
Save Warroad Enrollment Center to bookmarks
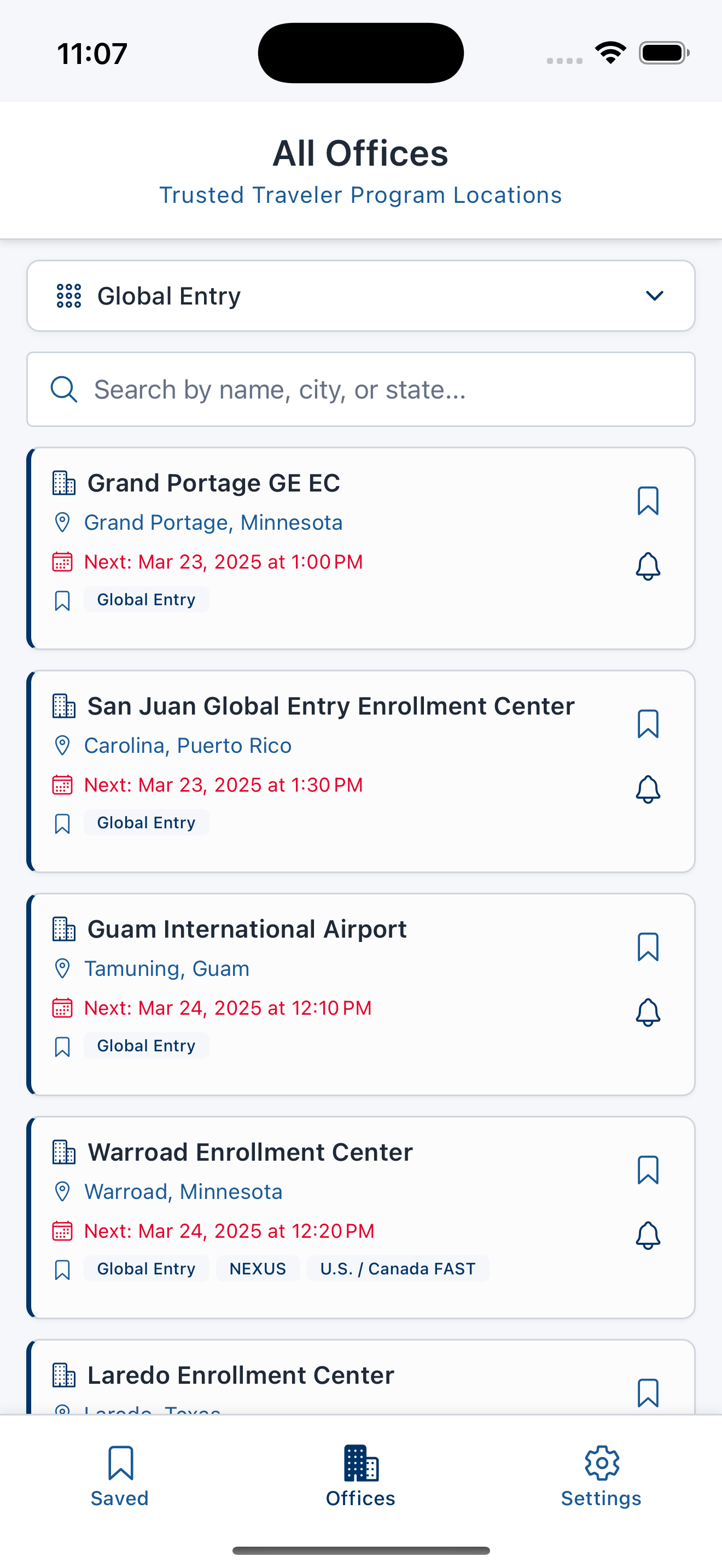tap(648, 1170)
